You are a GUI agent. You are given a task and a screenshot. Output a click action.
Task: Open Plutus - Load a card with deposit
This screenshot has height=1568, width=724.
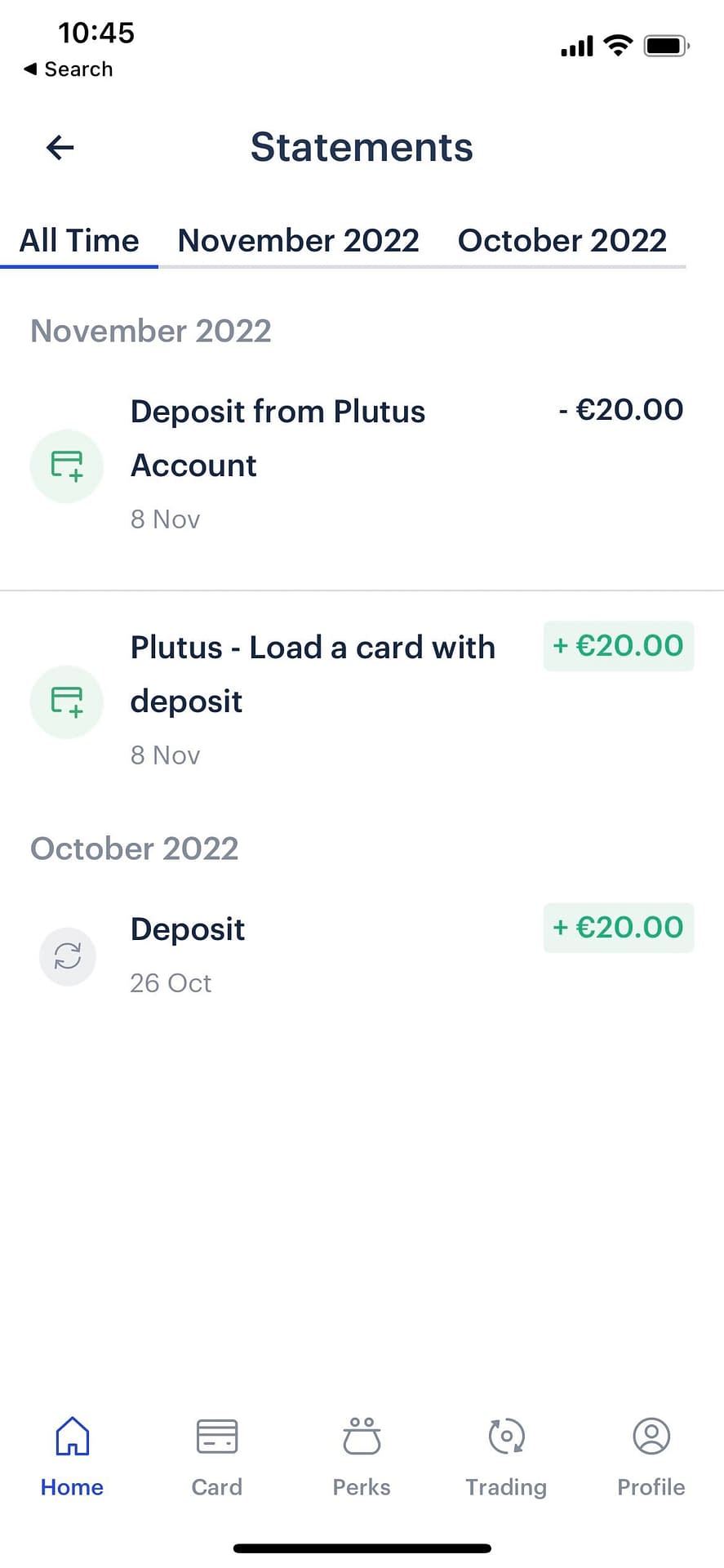click(362, 701)
